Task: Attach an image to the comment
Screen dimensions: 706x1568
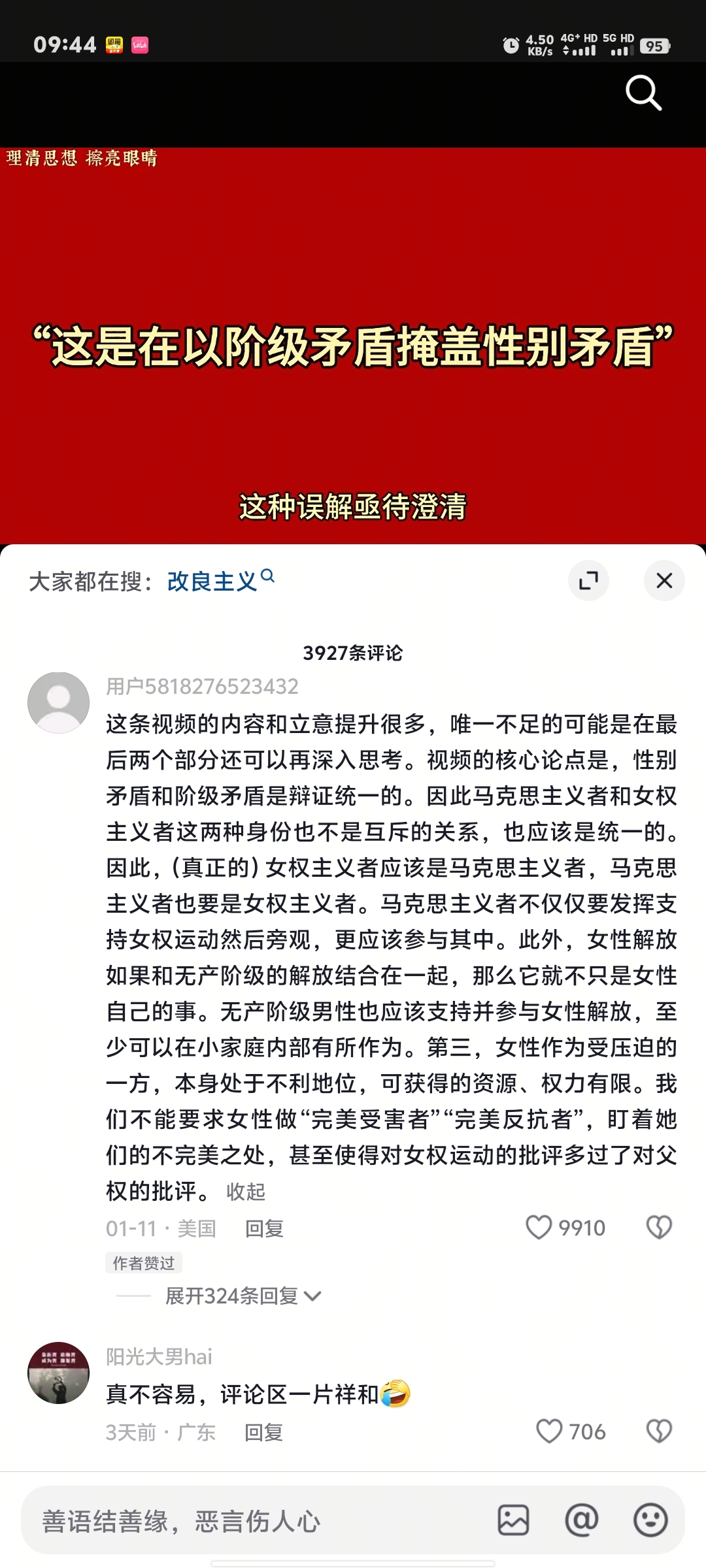Action: [x=513, y=1520]
